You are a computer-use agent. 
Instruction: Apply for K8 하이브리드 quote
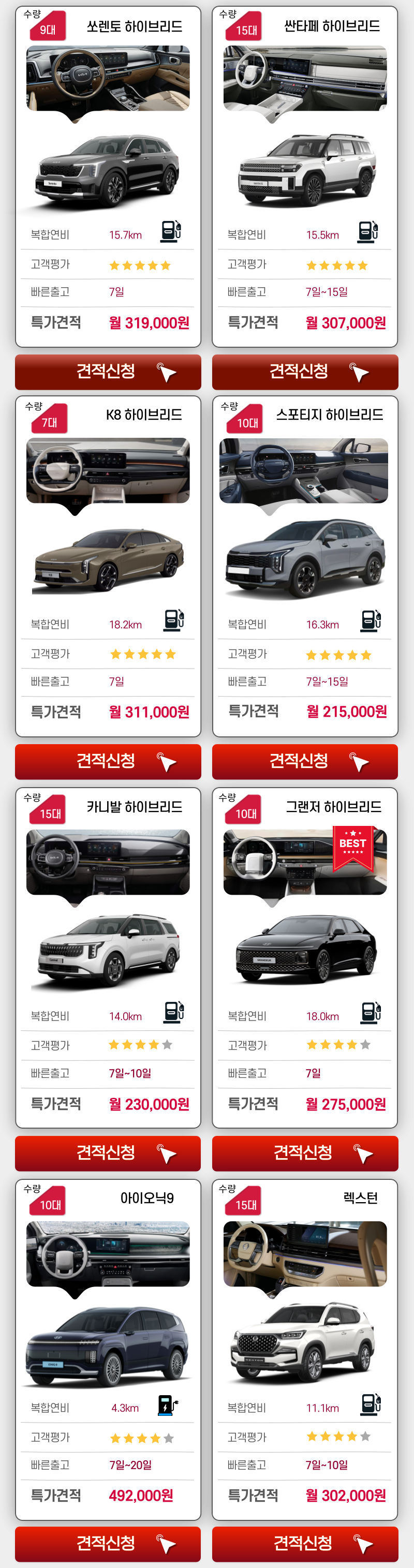[108, 761]
